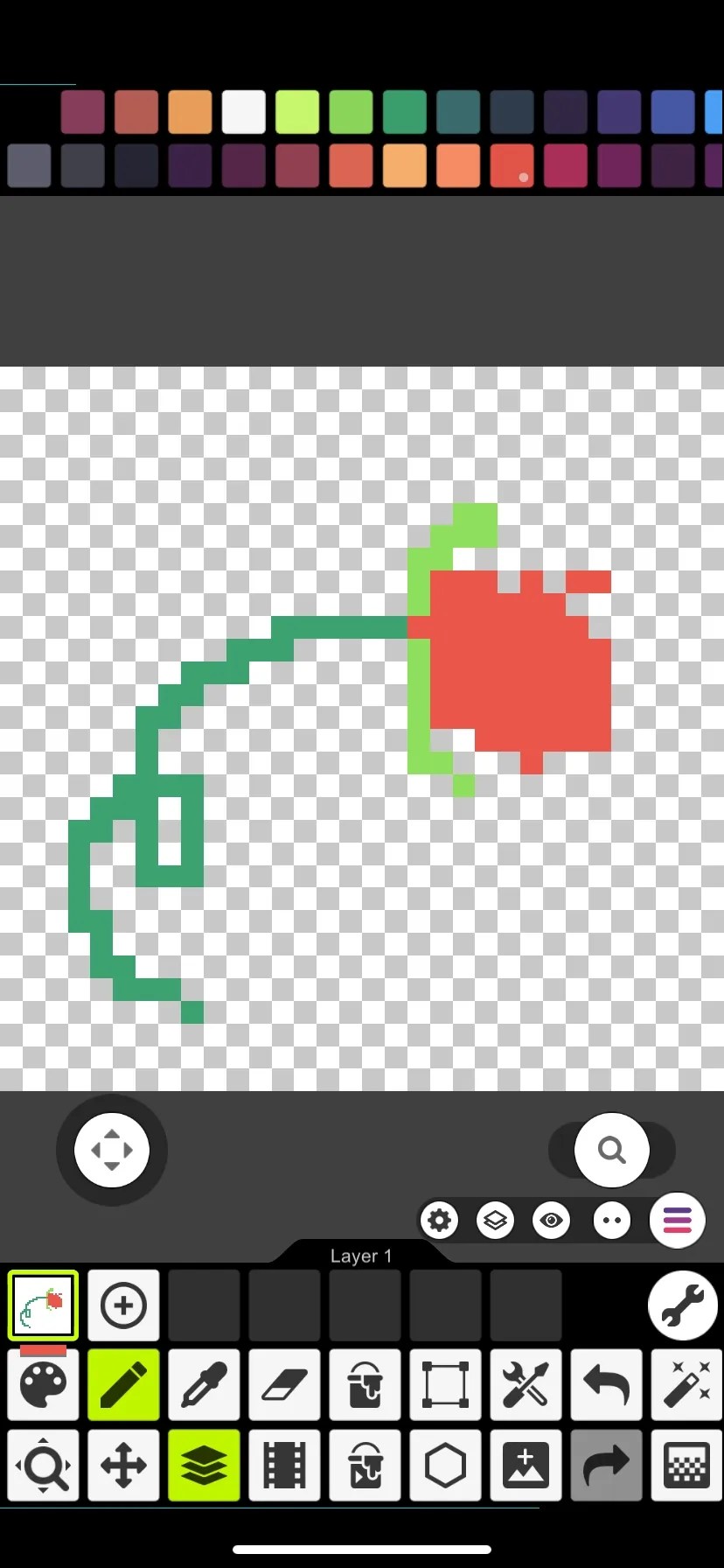The image size is (724, 1568).
Task: Add a new layer with plus button
Action: pyautogui.click(x=124, y=1305)
